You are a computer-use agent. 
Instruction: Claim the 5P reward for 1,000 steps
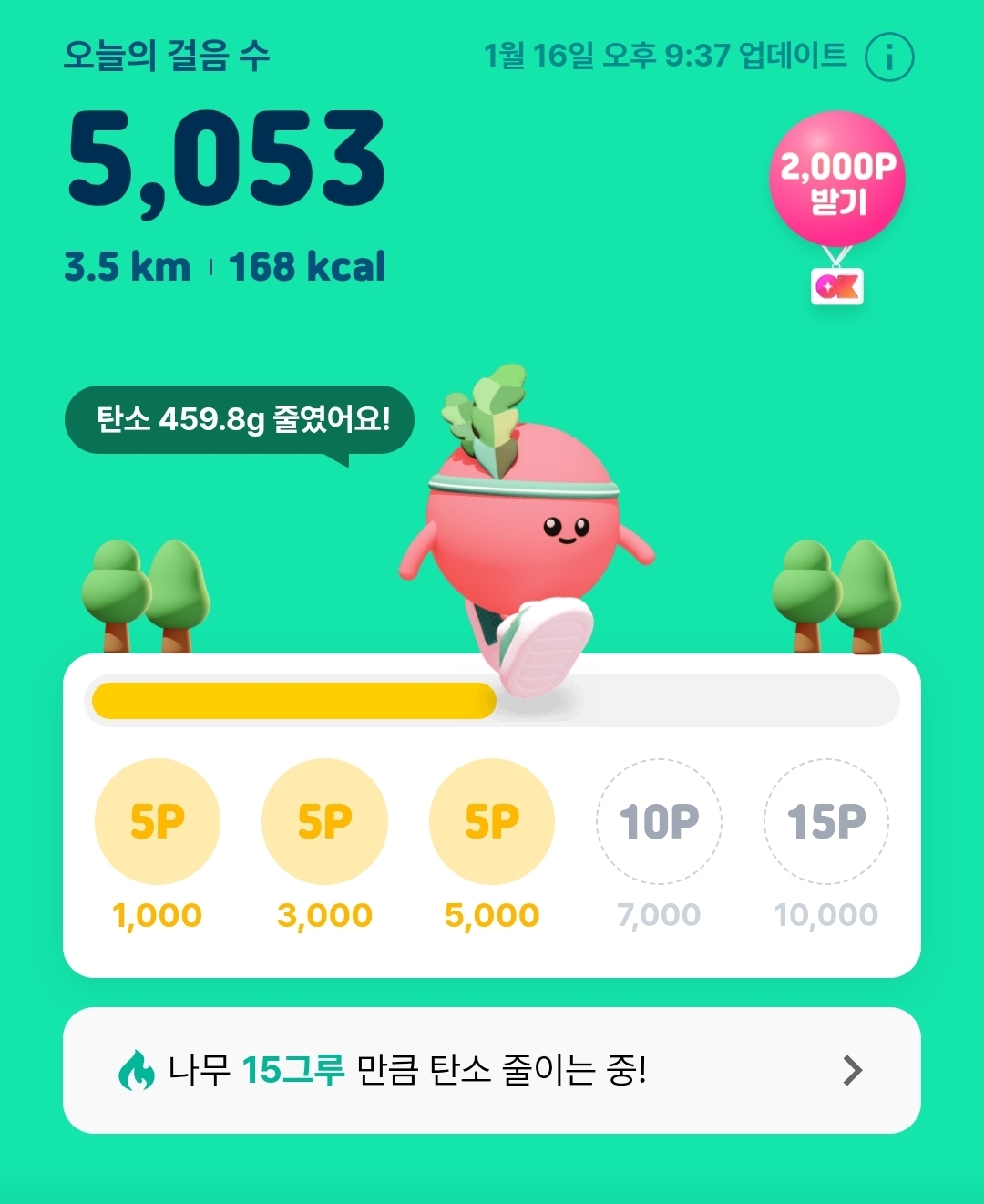coord(158,821)
